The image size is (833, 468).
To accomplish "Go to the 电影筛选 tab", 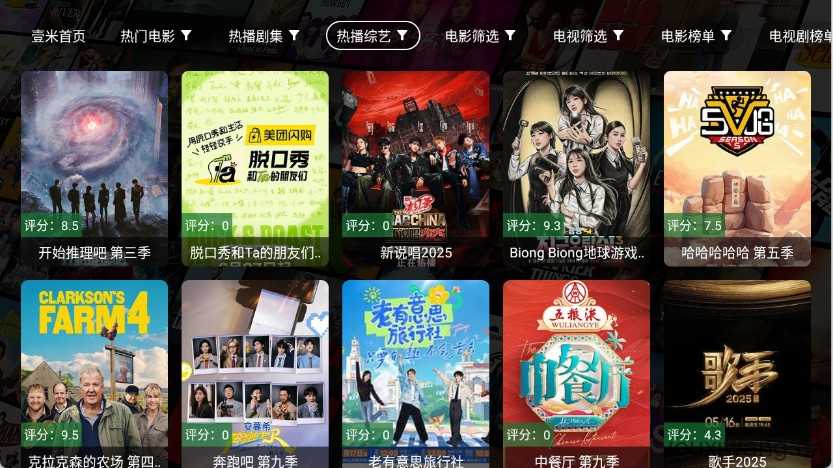I will pos(480,36).
